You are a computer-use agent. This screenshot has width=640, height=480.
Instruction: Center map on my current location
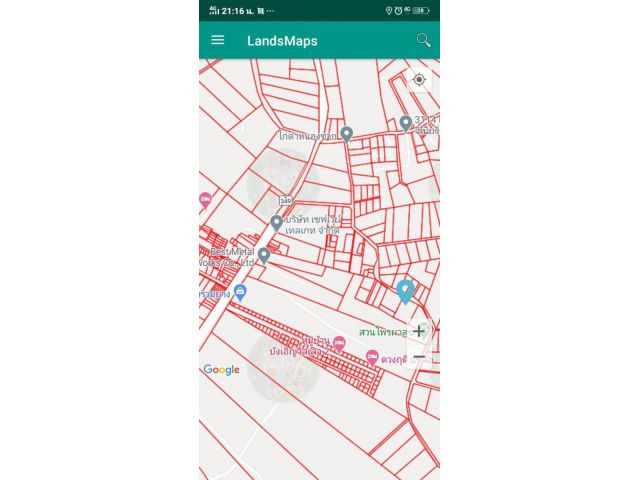coord(419,80)
